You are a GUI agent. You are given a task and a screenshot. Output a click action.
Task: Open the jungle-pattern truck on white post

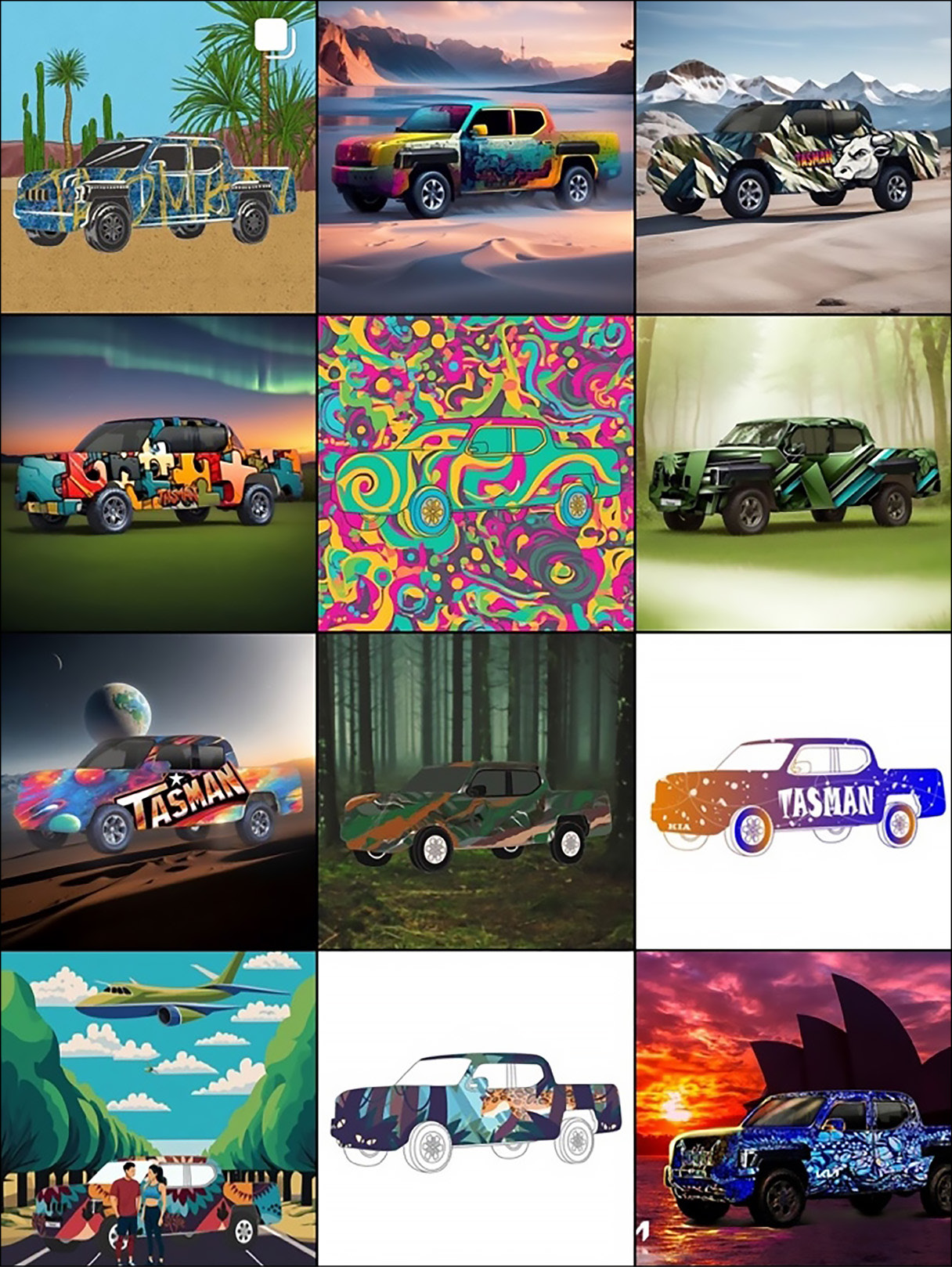point(475,1108)
